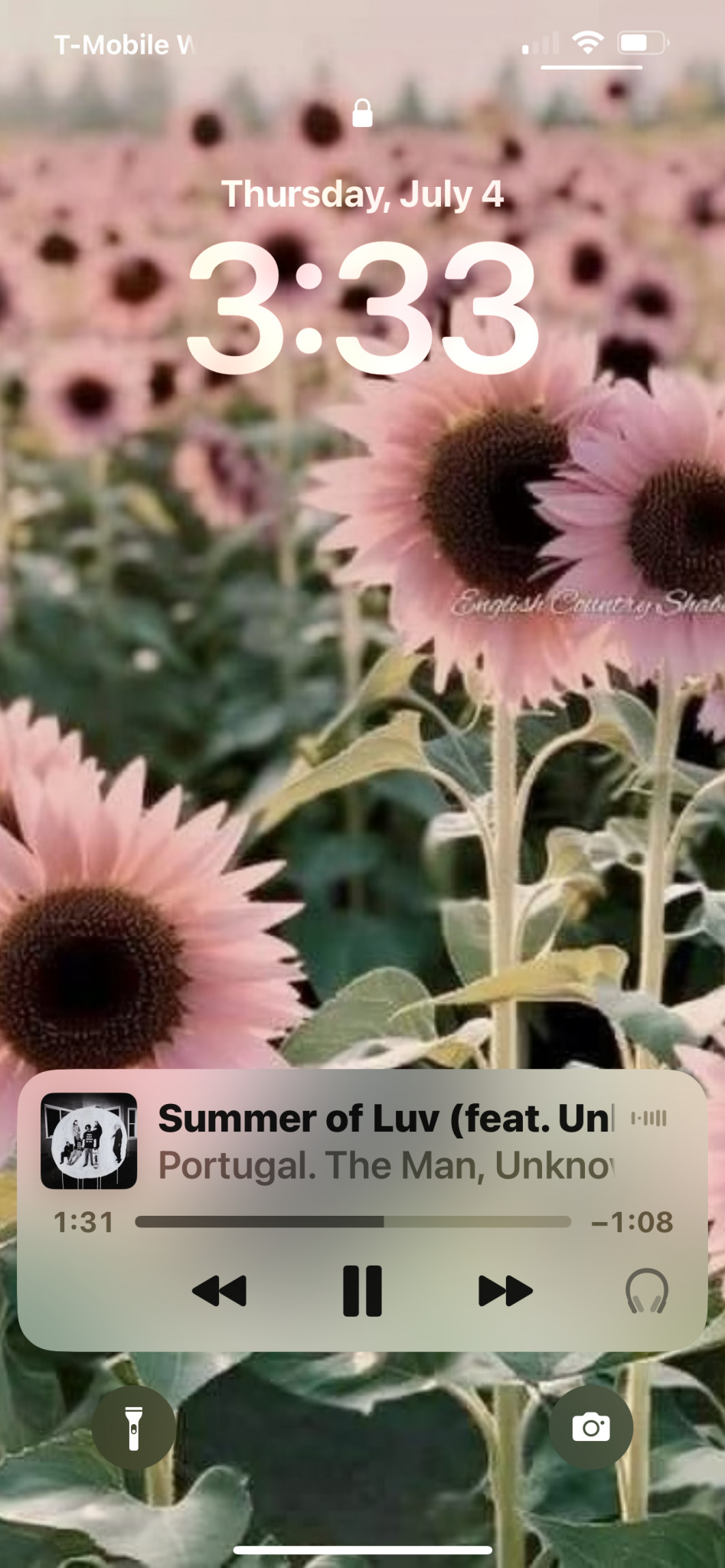Tap the playback progress bar
This screenshot has width=725, height=1568.
click(353, 1222)
